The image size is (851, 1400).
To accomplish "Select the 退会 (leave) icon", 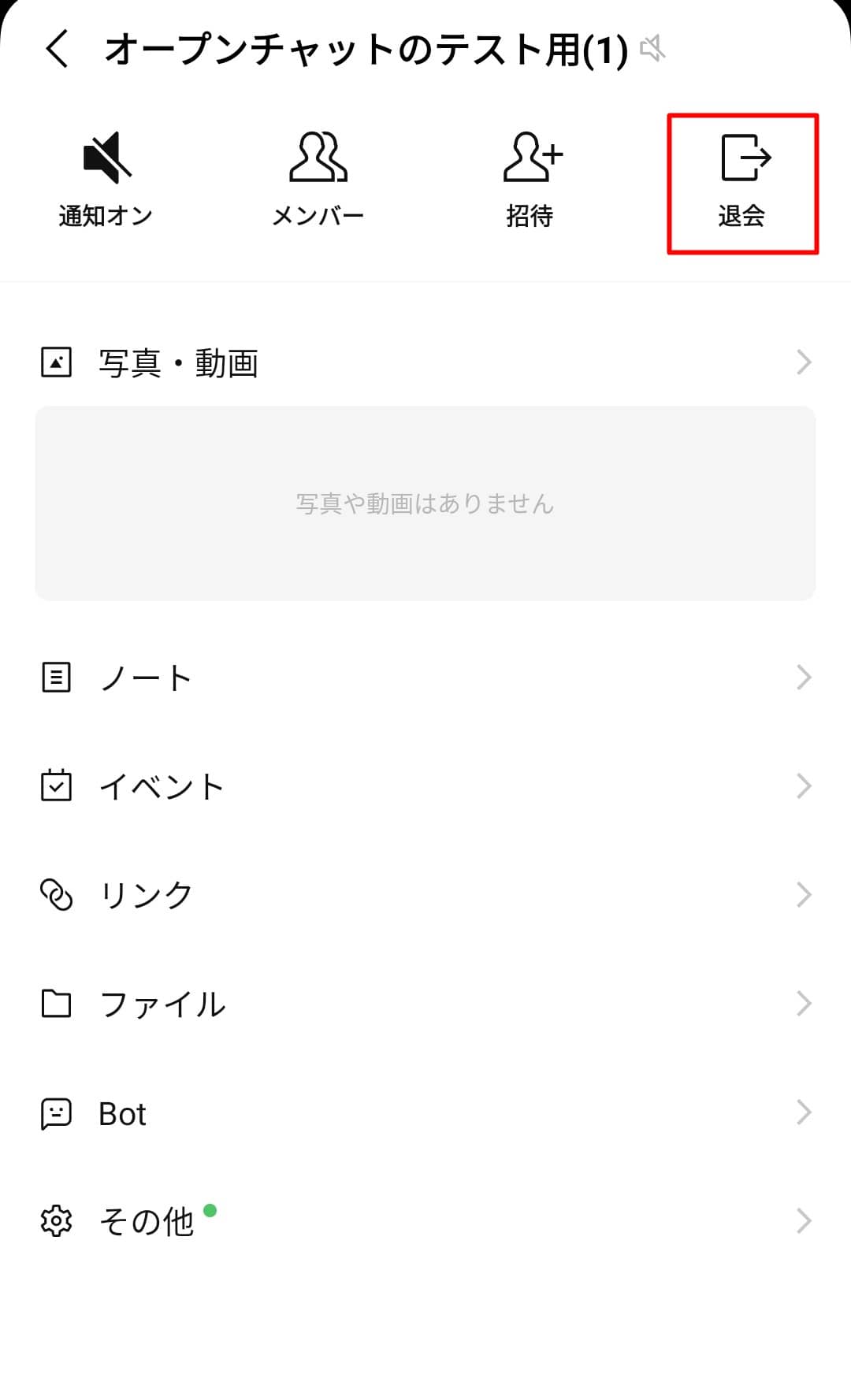I will pyautogui.click(x=744, y=156).
